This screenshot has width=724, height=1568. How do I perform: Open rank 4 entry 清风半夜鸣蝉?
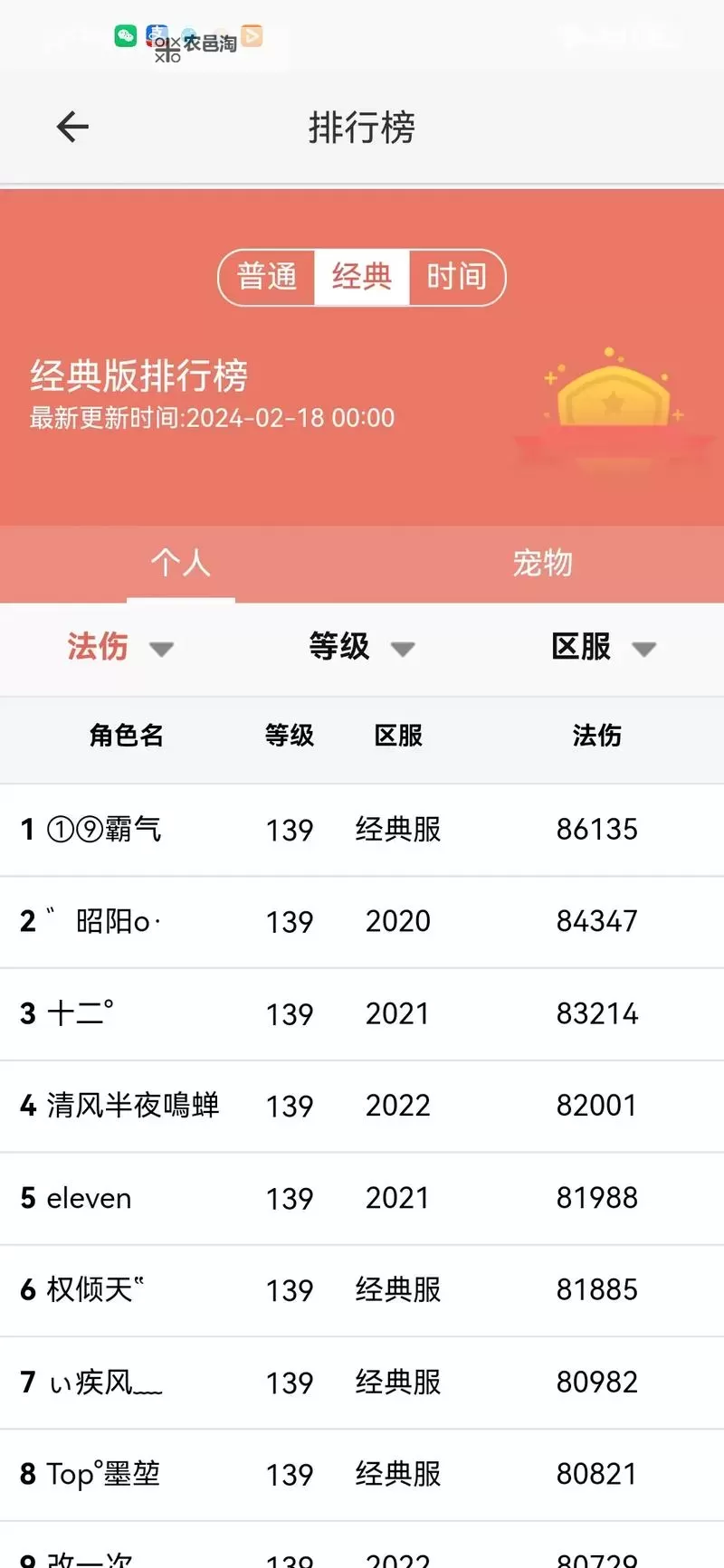pos(132,1105)
